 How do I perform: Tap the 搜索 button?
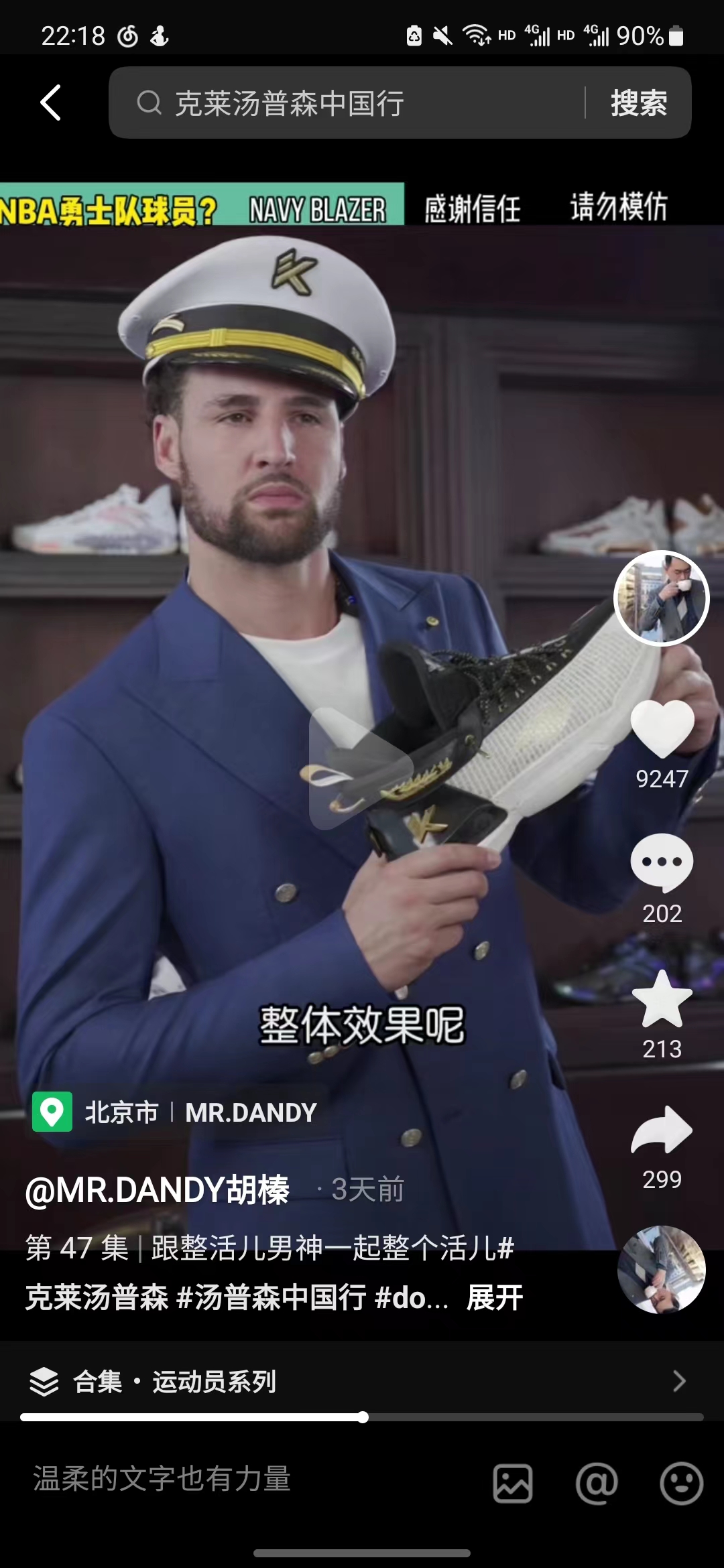coord(638,103)
